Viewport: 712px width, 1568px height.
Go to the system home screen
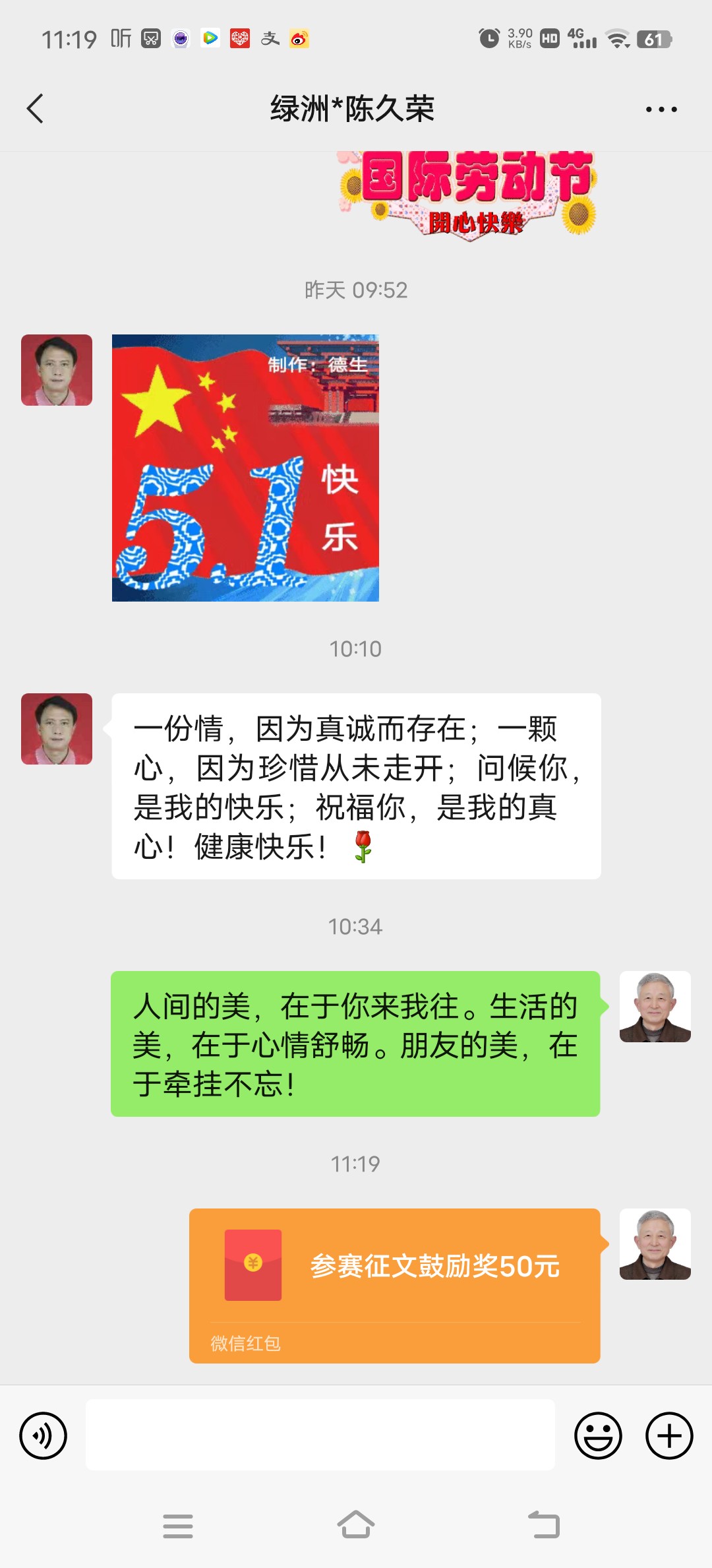tap(356, 1525)
